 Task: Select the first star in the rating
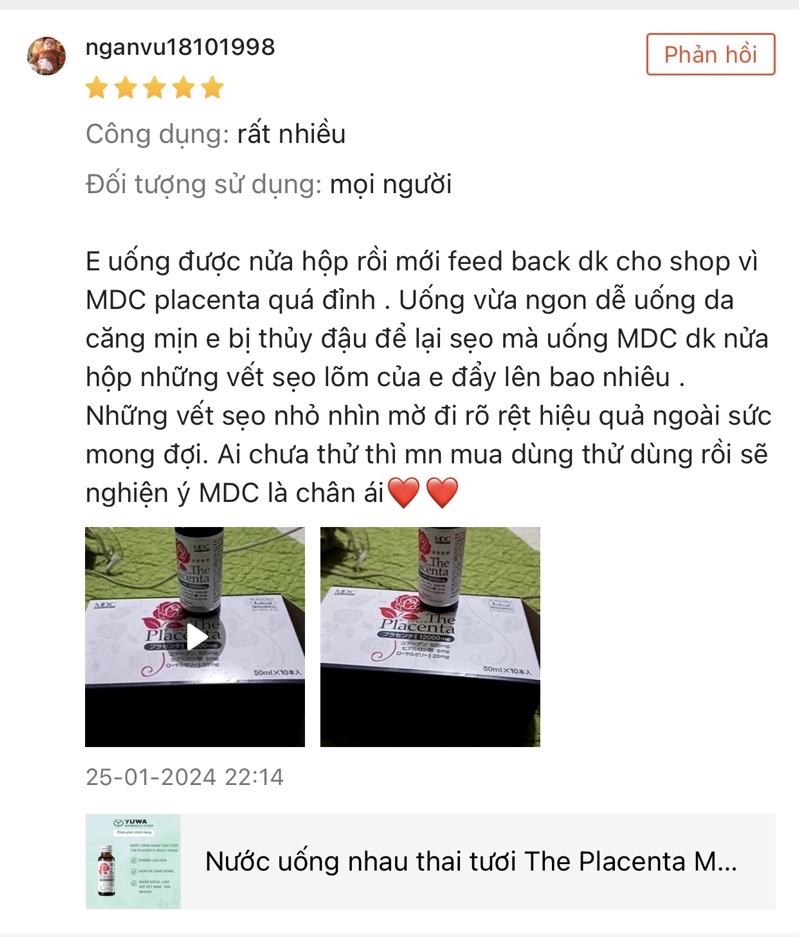point(98,88)
